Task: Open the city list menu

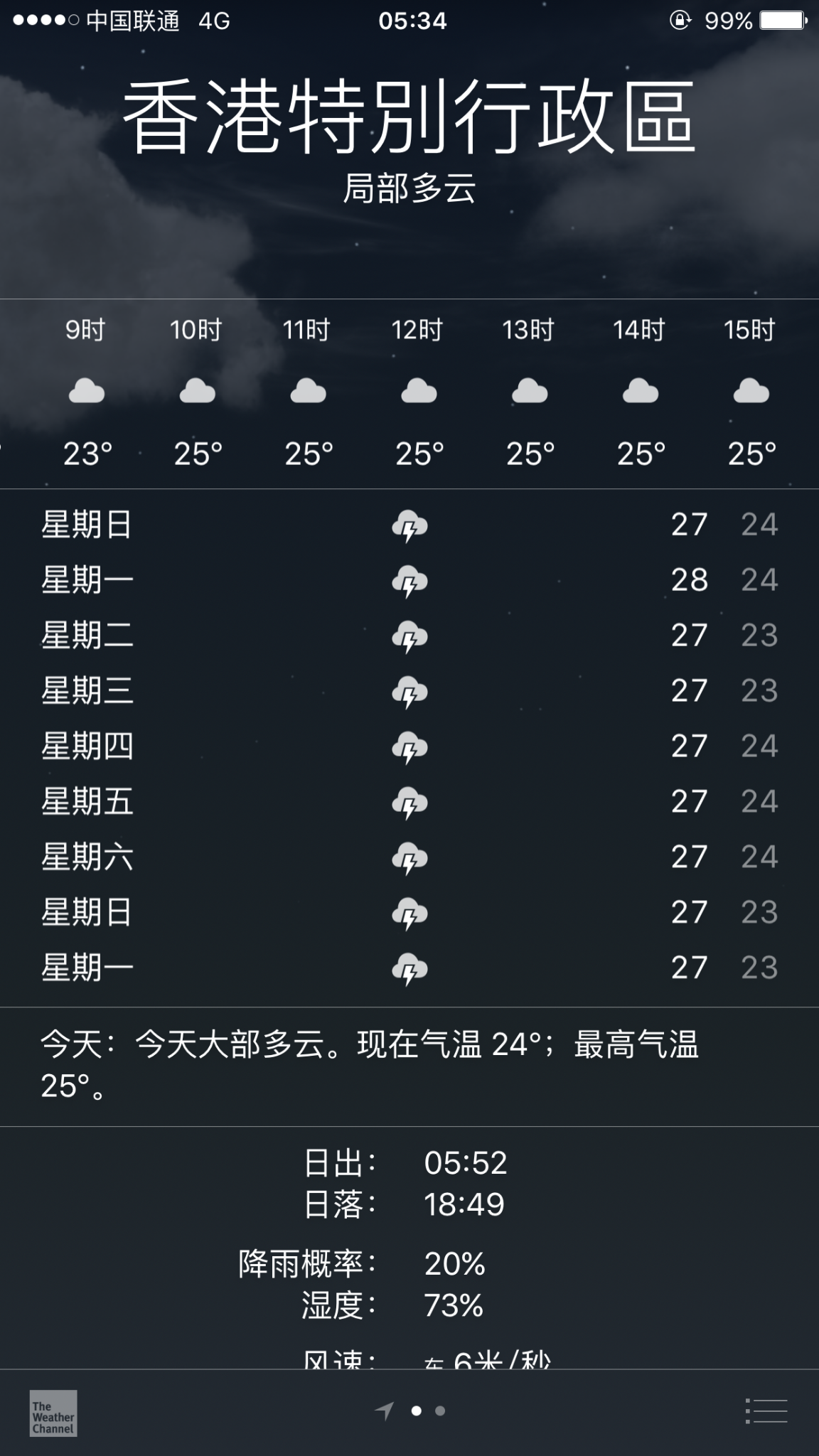Action: coord(766,1411)
